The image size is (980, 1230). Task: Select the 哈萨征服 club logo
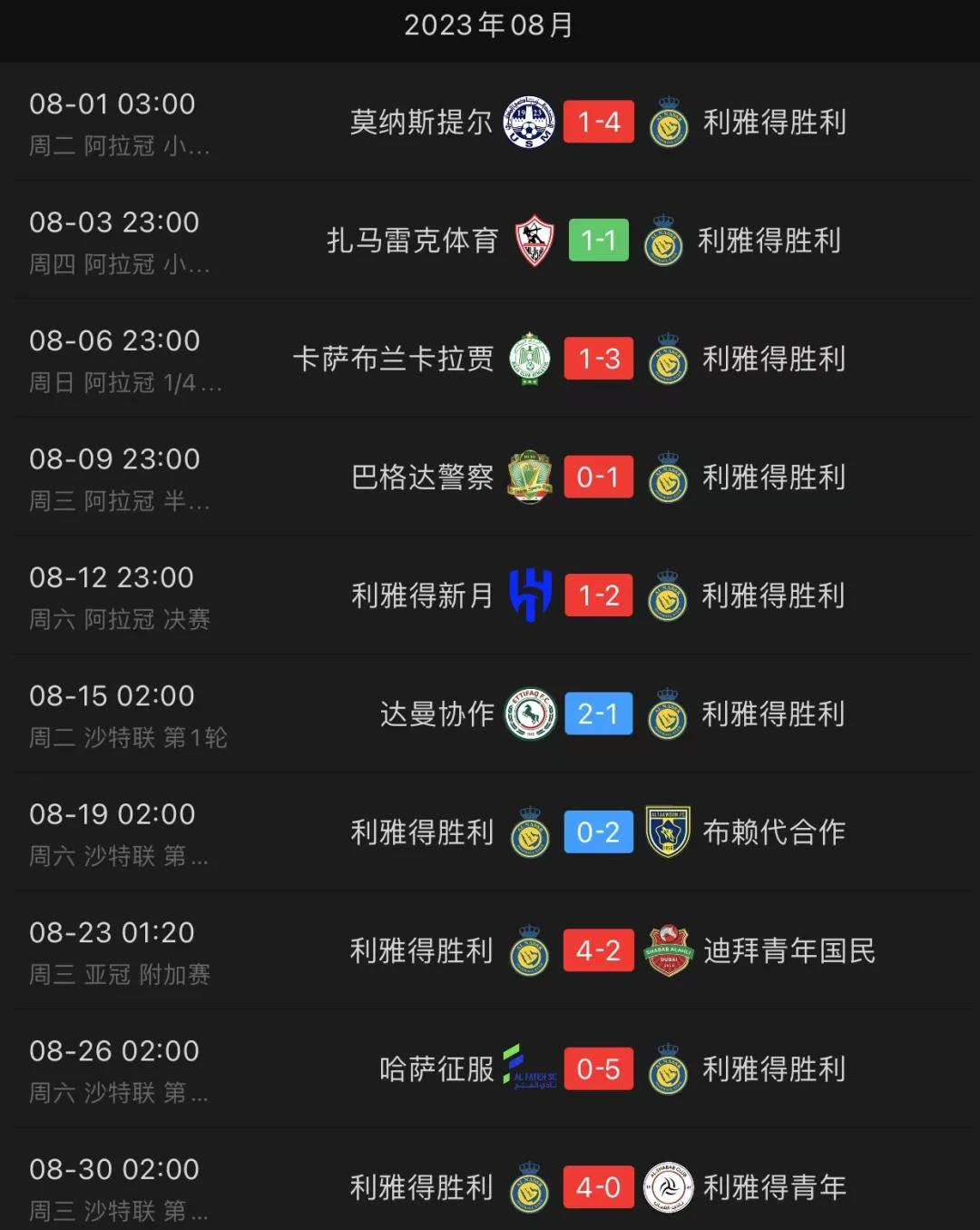(x=531, y=1066)
